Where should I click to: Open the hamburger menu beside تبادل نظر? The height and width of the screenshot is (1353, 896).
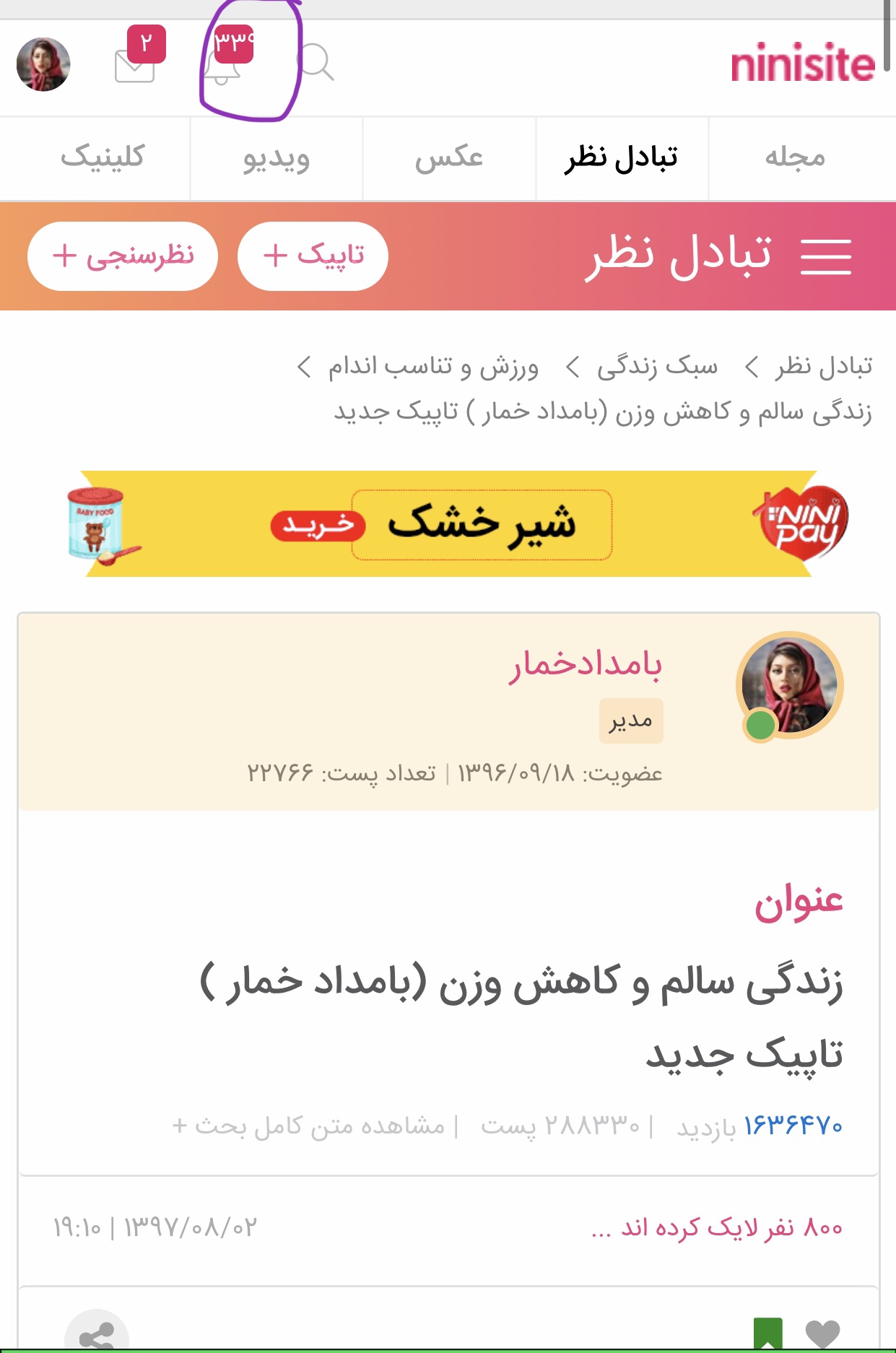pyautogui.click(x=826, y=256)
